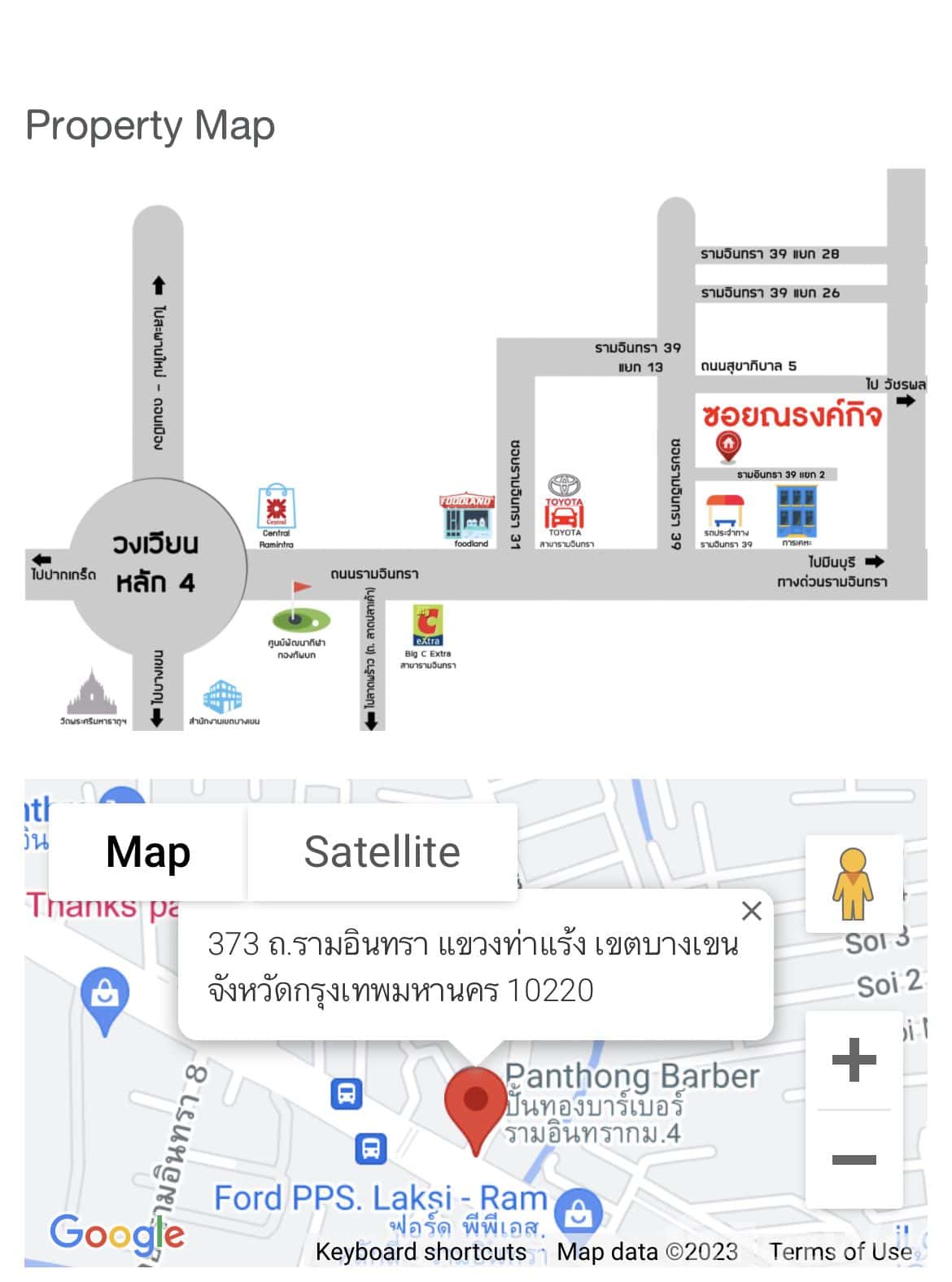
Task: Open Google logo link on map
Action: [x=117, y=1233]
